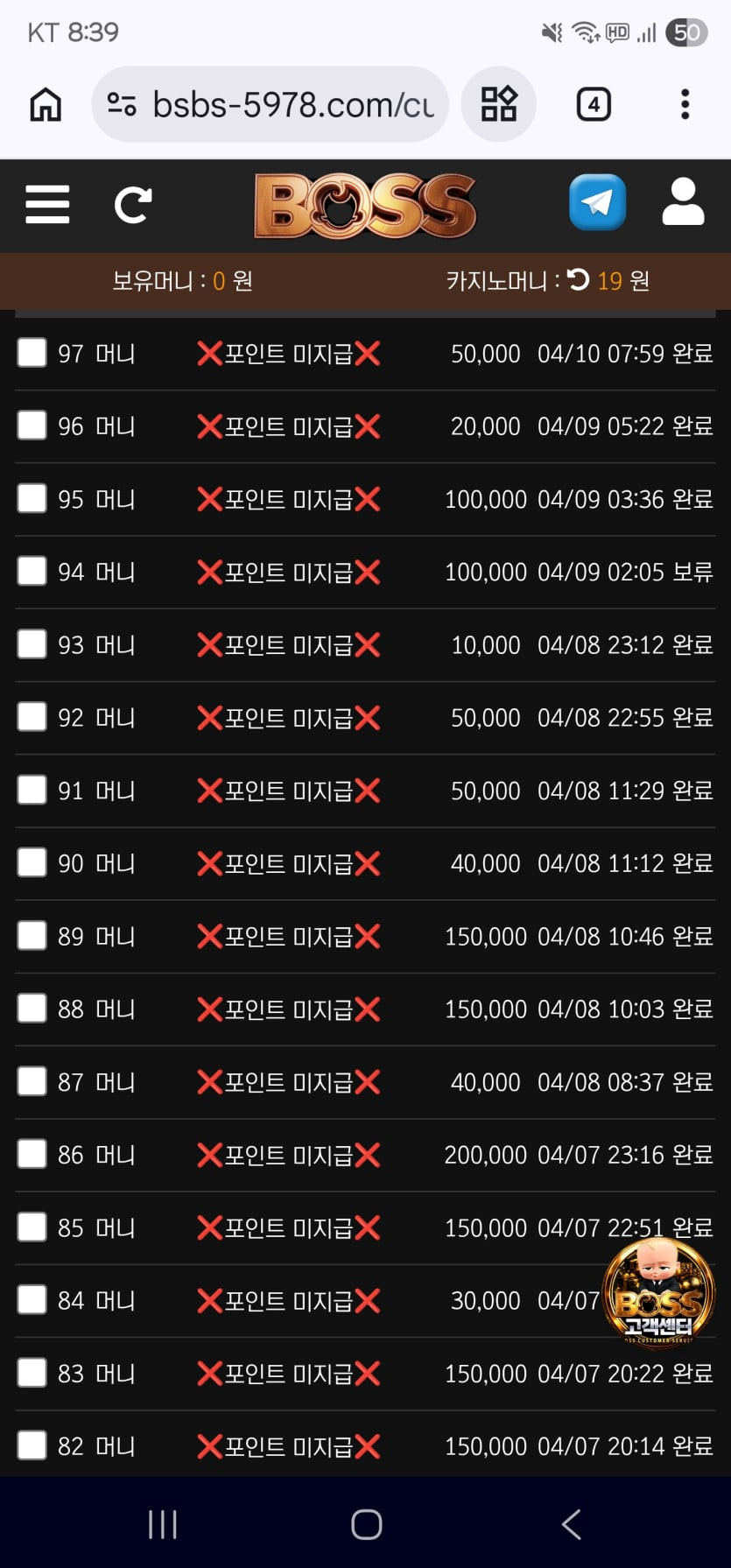Open the Telegram contact link
Image resolution: width=731 pixels, height=1568 pixels.
(597, 202)
